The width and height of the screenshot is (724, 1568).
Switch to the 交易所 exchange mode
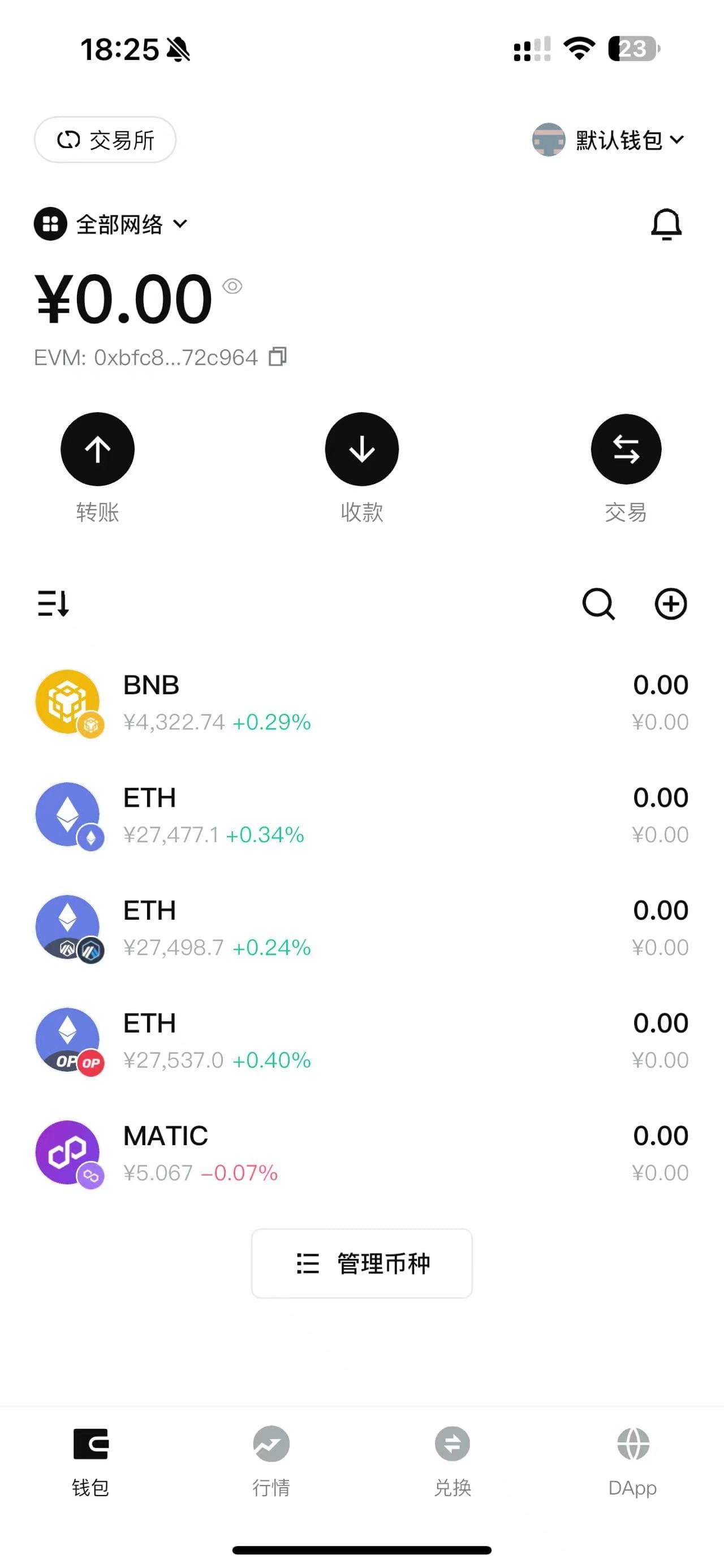click(x=105, y=140)
